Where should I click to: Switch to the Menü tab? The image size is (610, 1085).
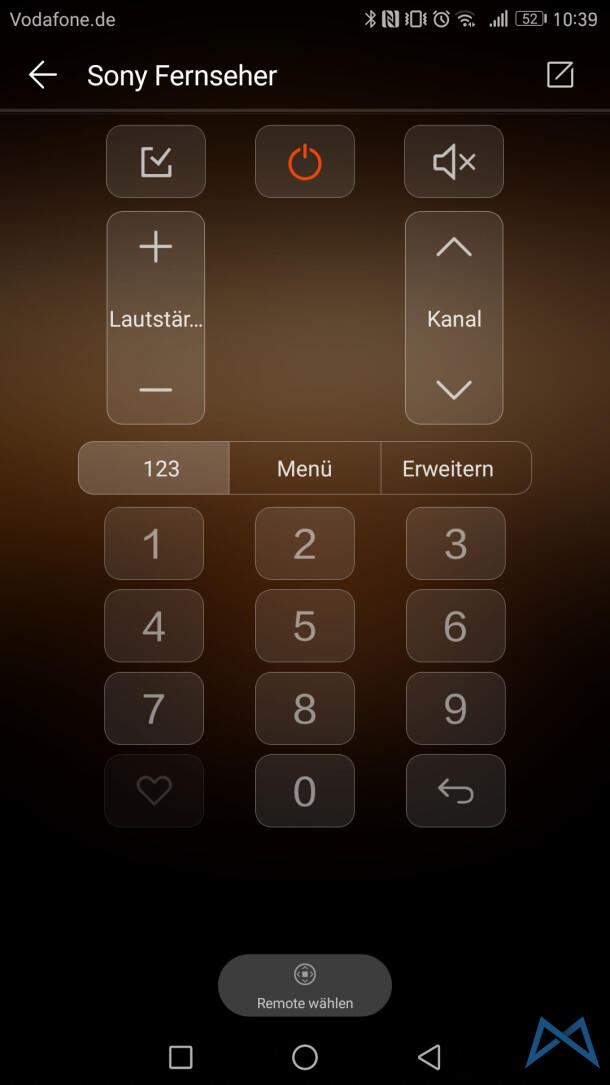(x=305, y=468)
